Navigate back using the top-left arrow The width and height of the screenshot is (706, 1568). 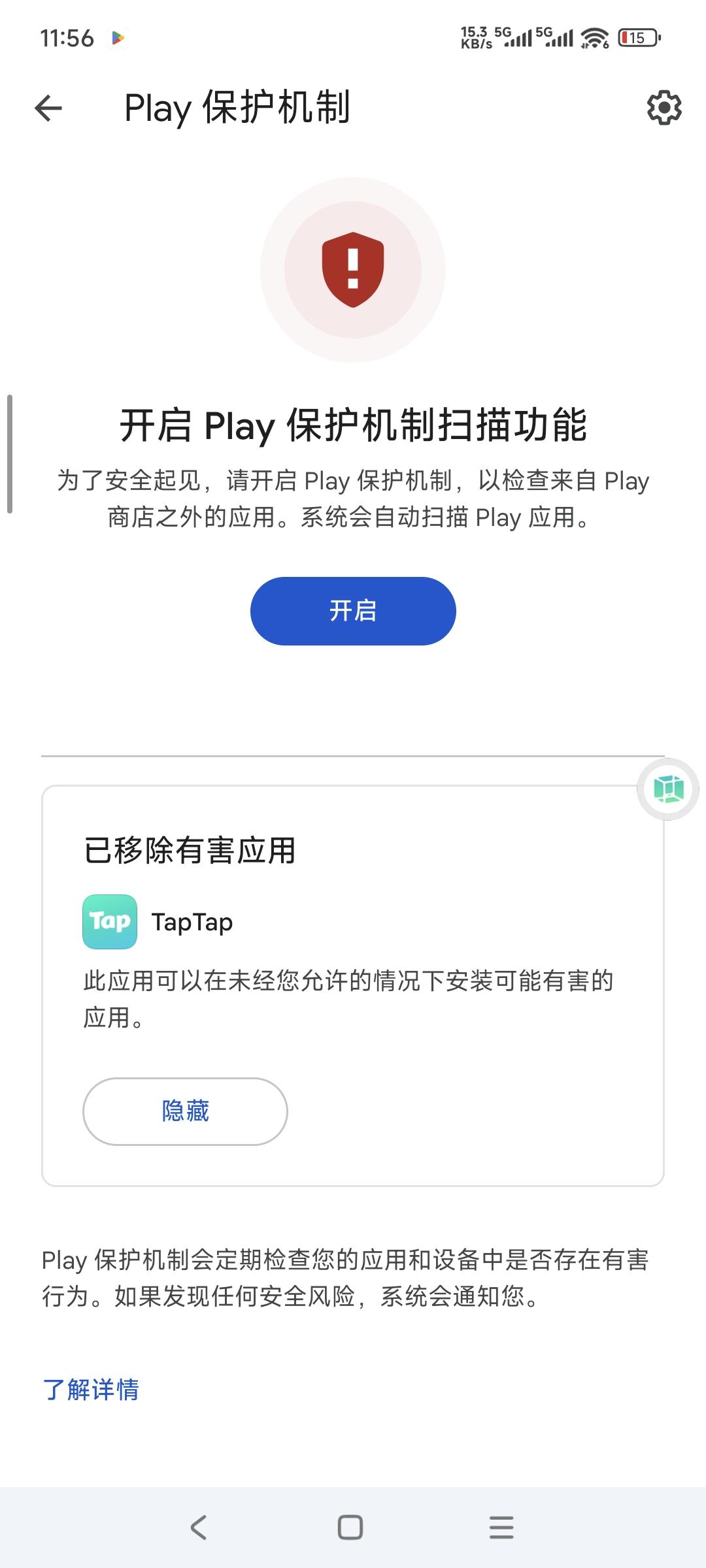(x=47, y=108)
